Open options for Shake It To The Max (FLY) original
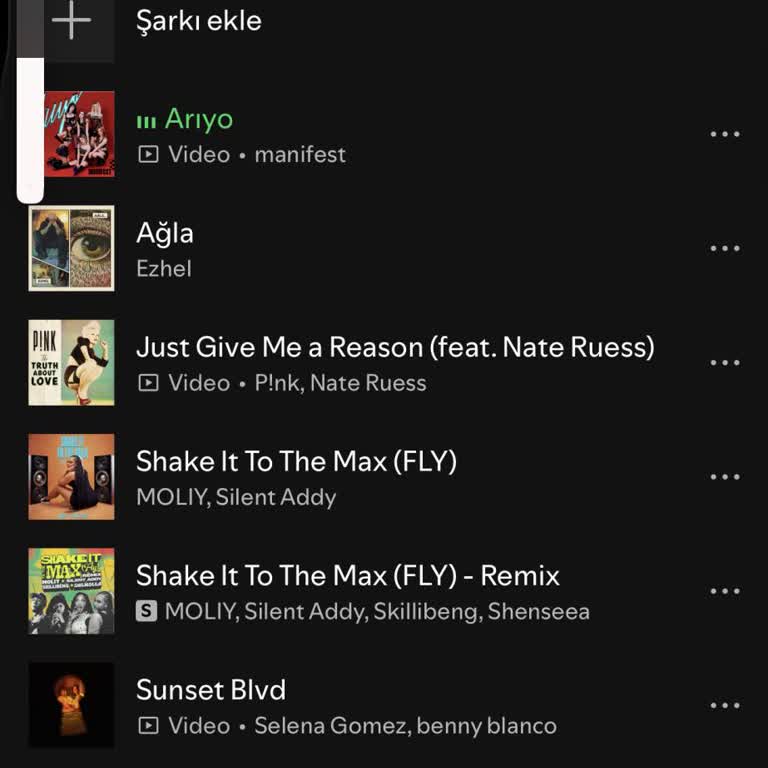The height and width of the screenshot is (768, 768). click(x=724, y=477)
